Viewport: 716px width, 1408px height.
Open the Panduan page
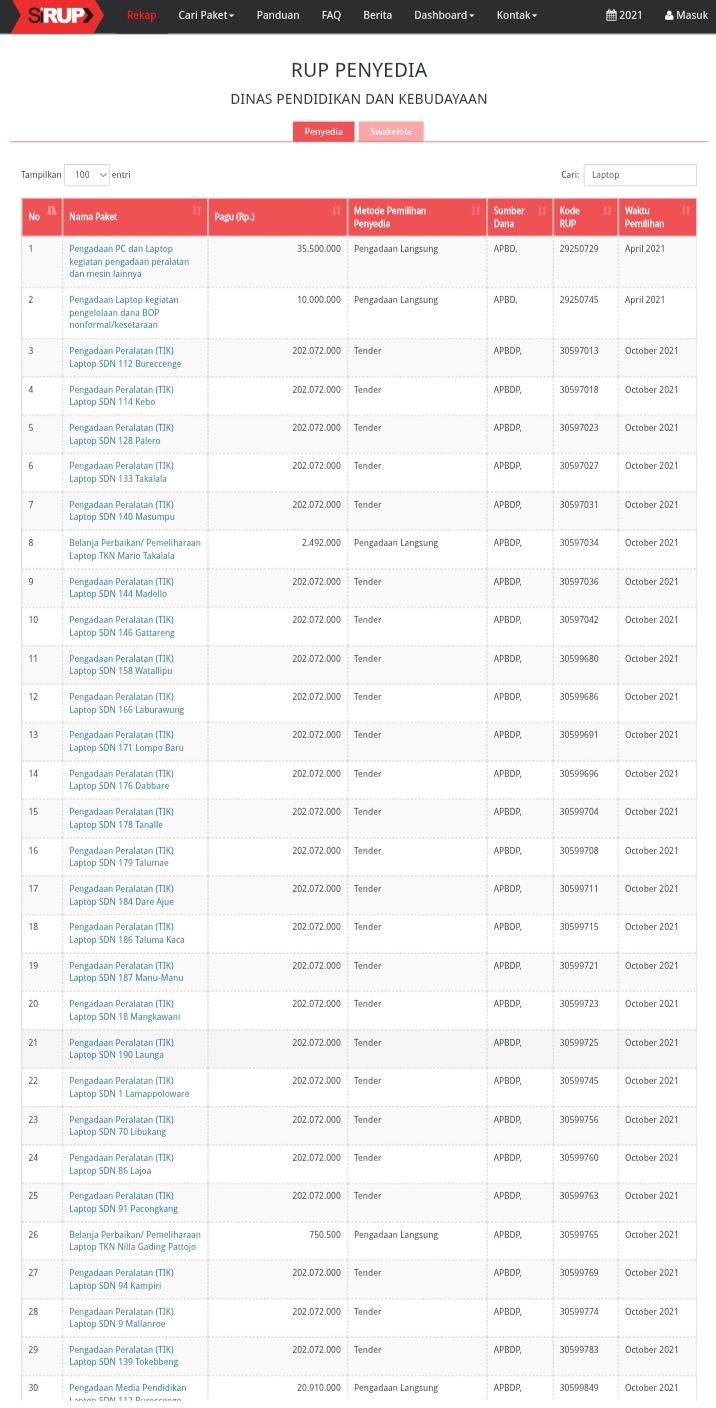[277, 15]
